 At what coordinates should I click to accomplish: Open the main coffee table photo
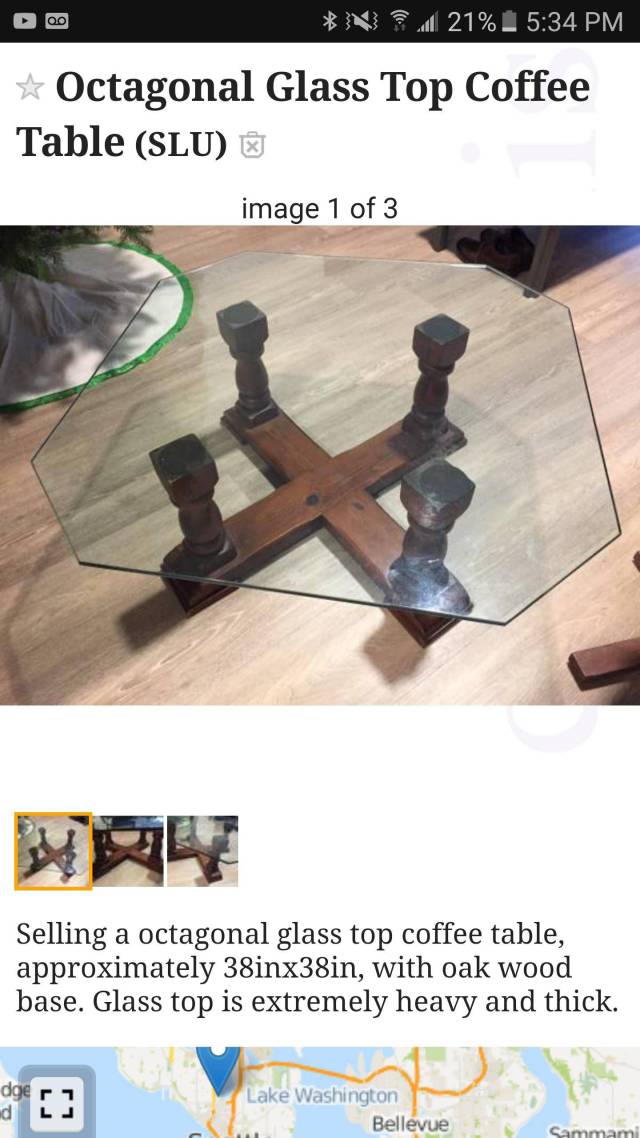coord(320,465)
